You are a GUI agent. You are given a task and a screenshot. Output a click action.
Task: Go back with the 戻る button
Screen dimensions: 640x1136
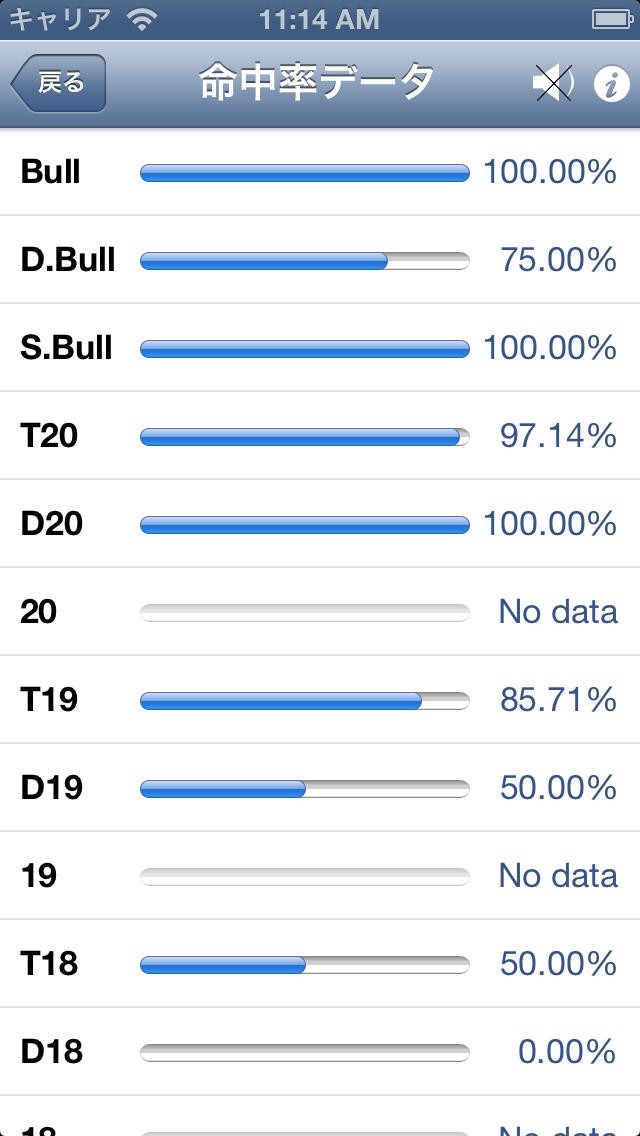coord(58,83)
